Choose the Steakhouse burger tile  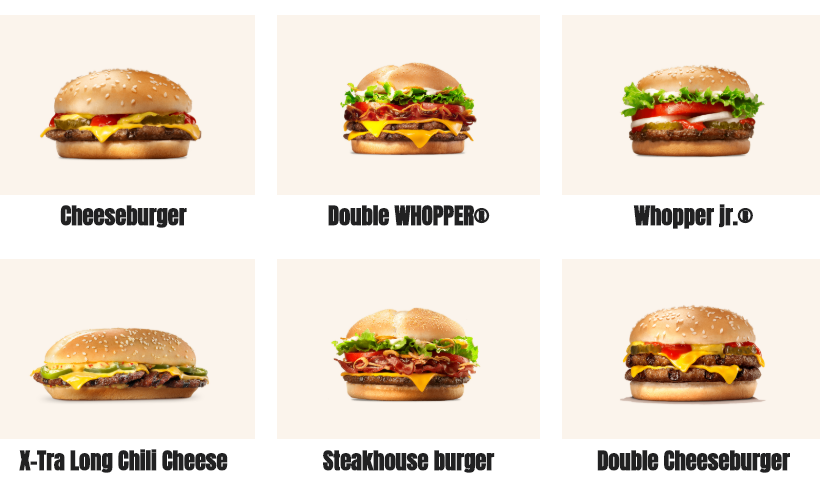pos(408,355)
